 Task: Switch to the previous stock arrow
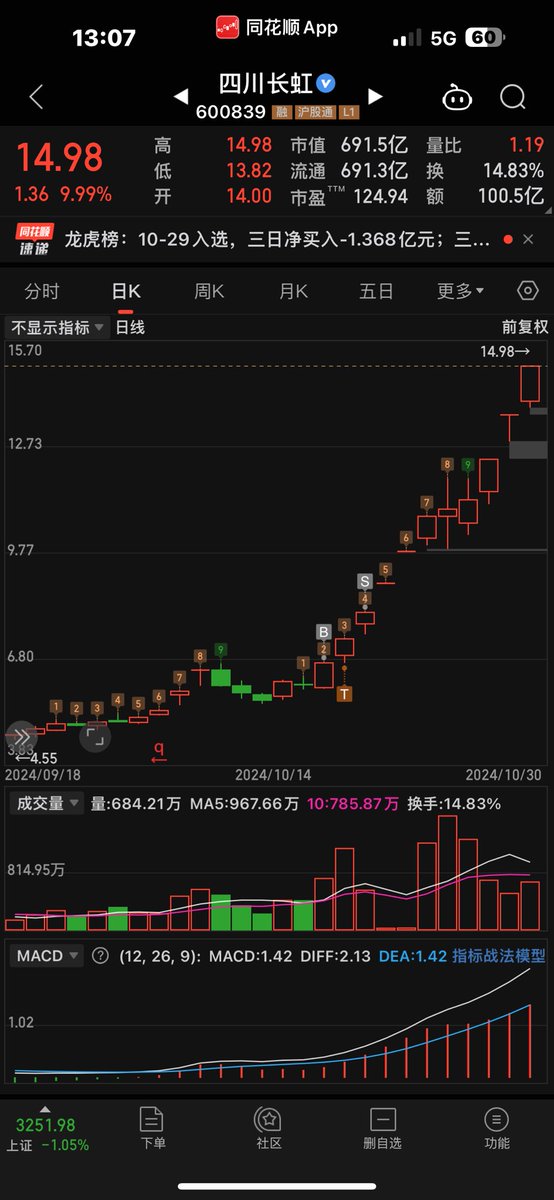181,97
